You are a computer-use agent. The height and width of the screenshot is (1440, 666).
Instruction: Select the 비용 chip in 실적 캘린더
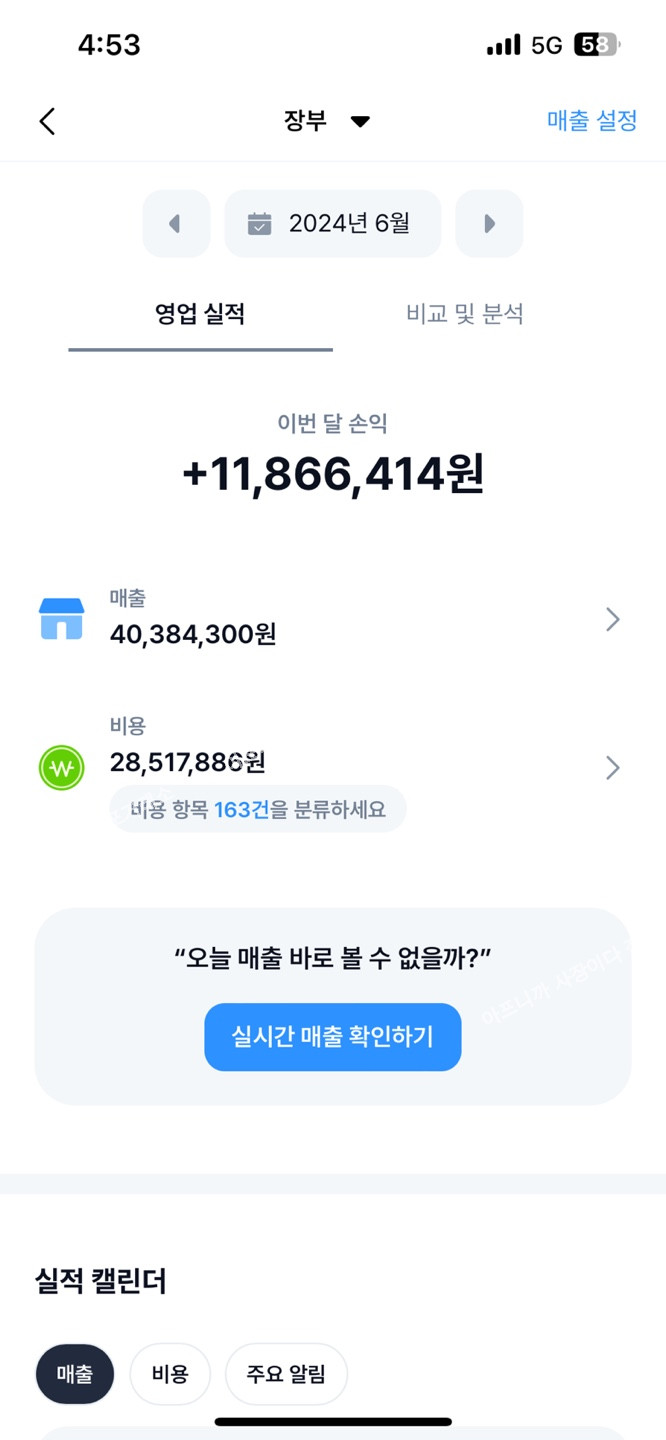pos(170,1374)
